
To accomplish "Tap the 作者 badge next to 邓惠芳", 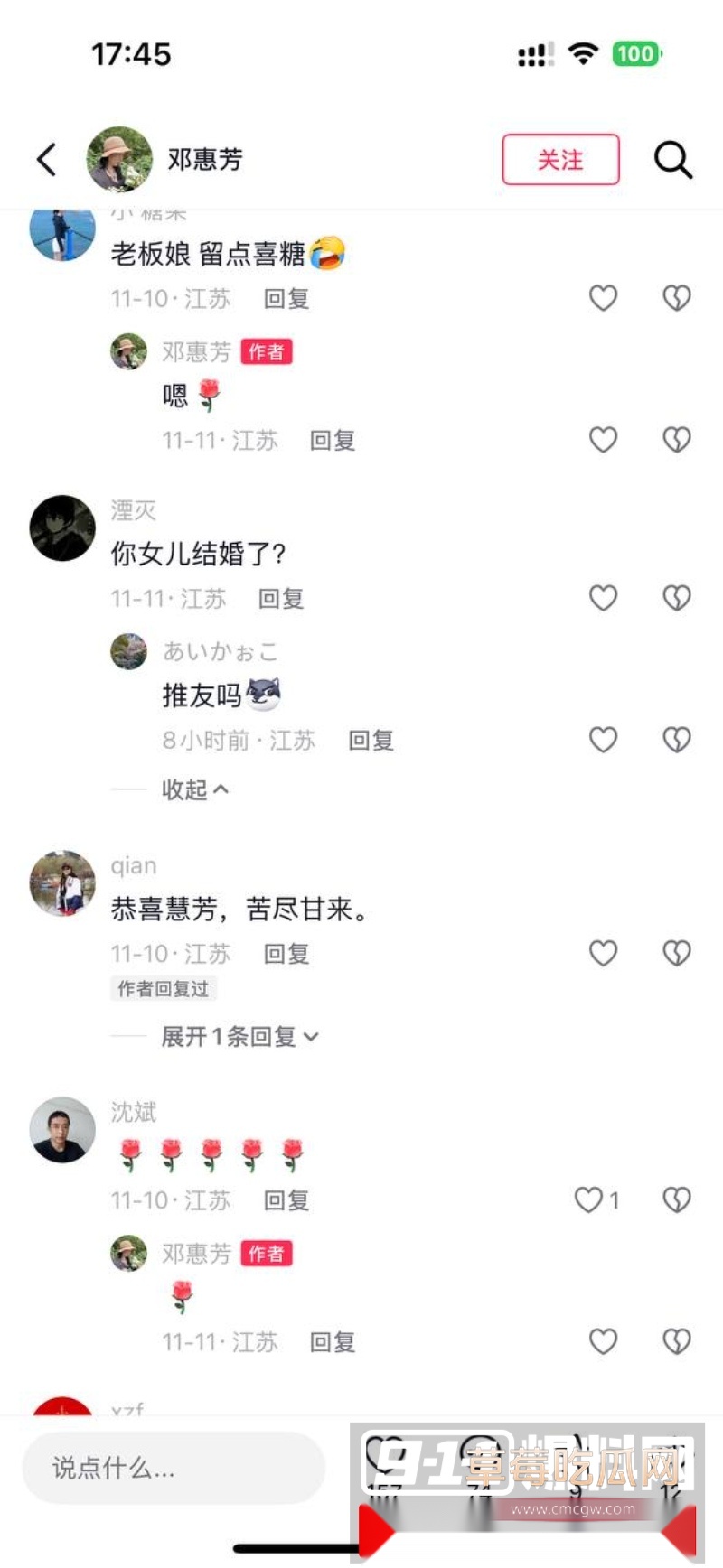I will [x=267, y=351].
